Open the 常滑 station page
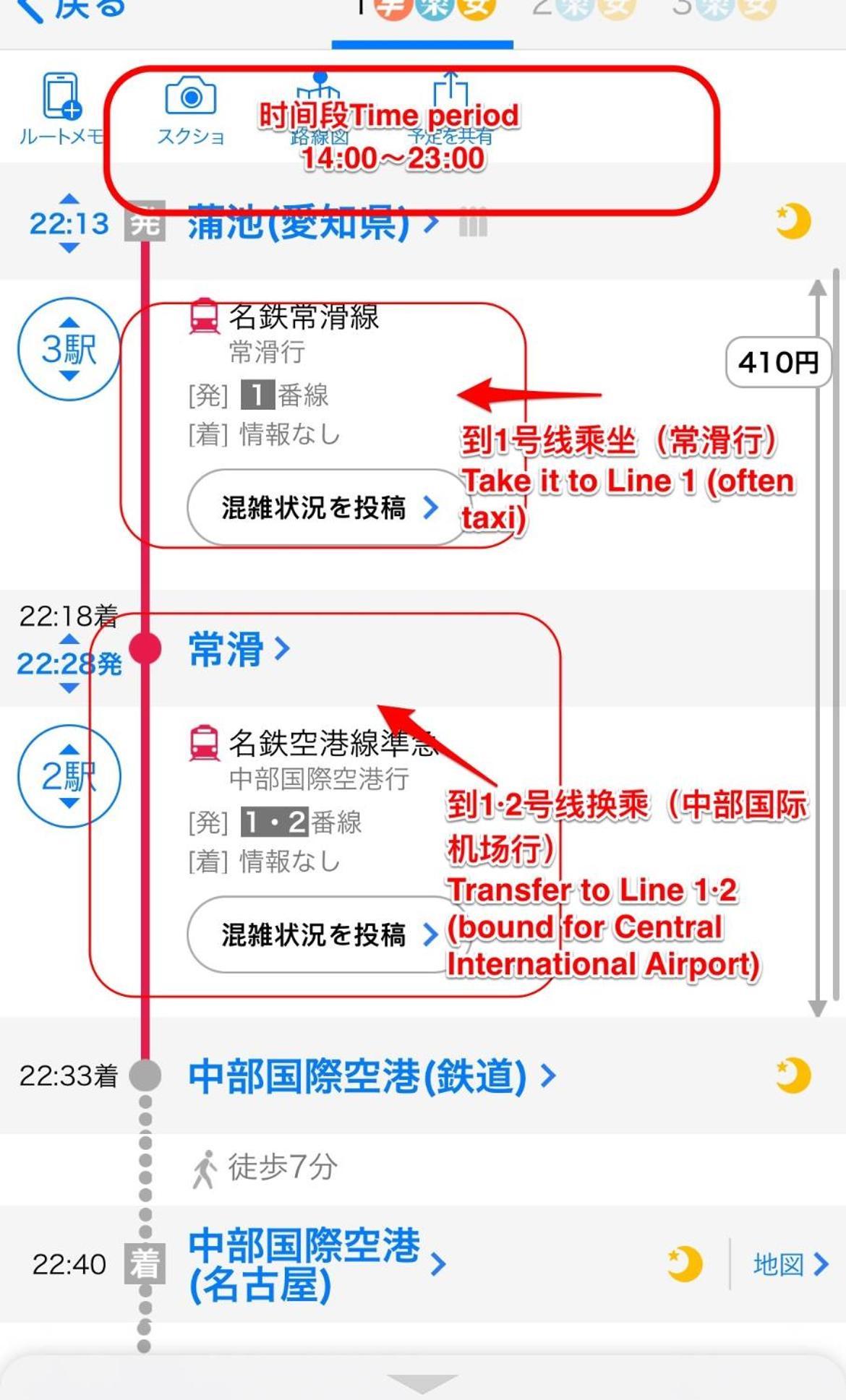The width and height of the screenshot is (846, 1400). [239, 649]
